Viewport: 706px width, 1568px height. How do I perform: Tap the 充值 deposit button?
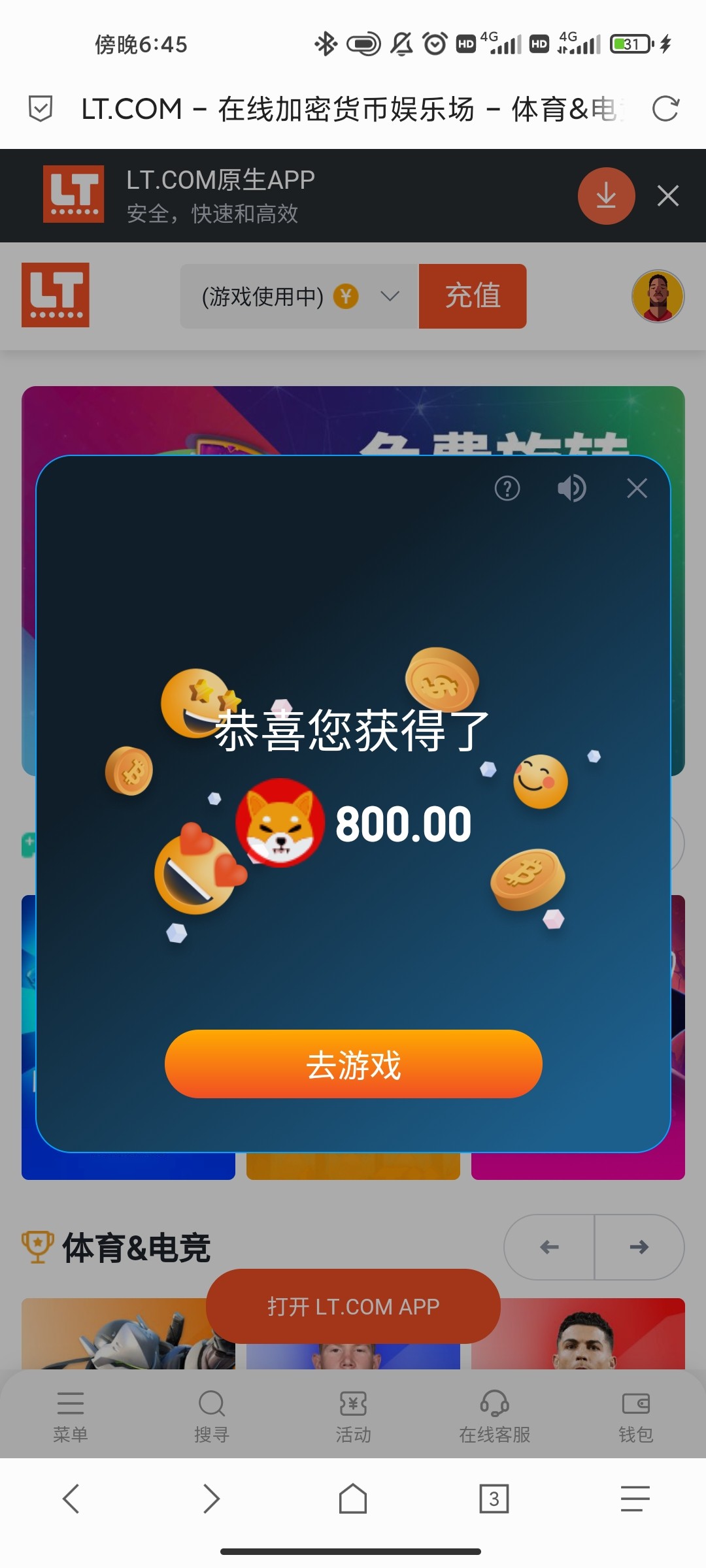(x=472, y=296)
